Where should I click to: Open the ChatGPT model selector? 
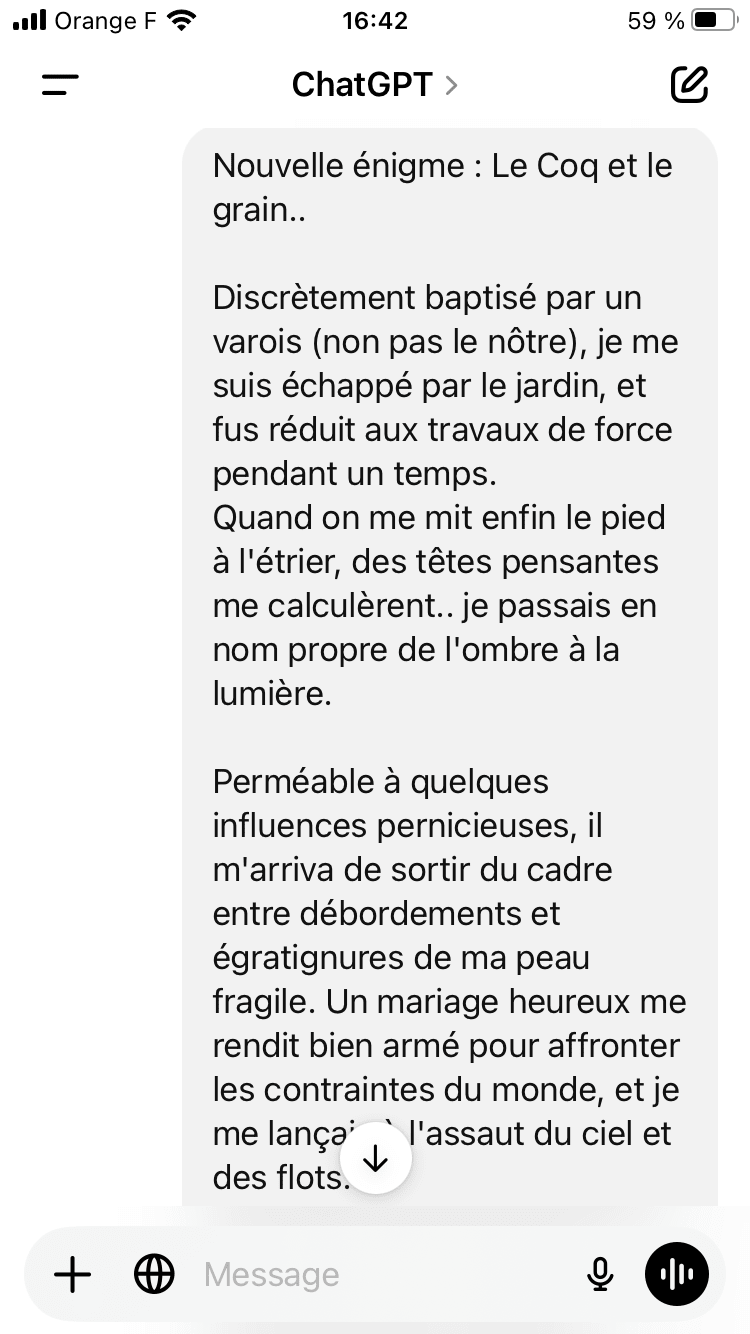(374, 85)
